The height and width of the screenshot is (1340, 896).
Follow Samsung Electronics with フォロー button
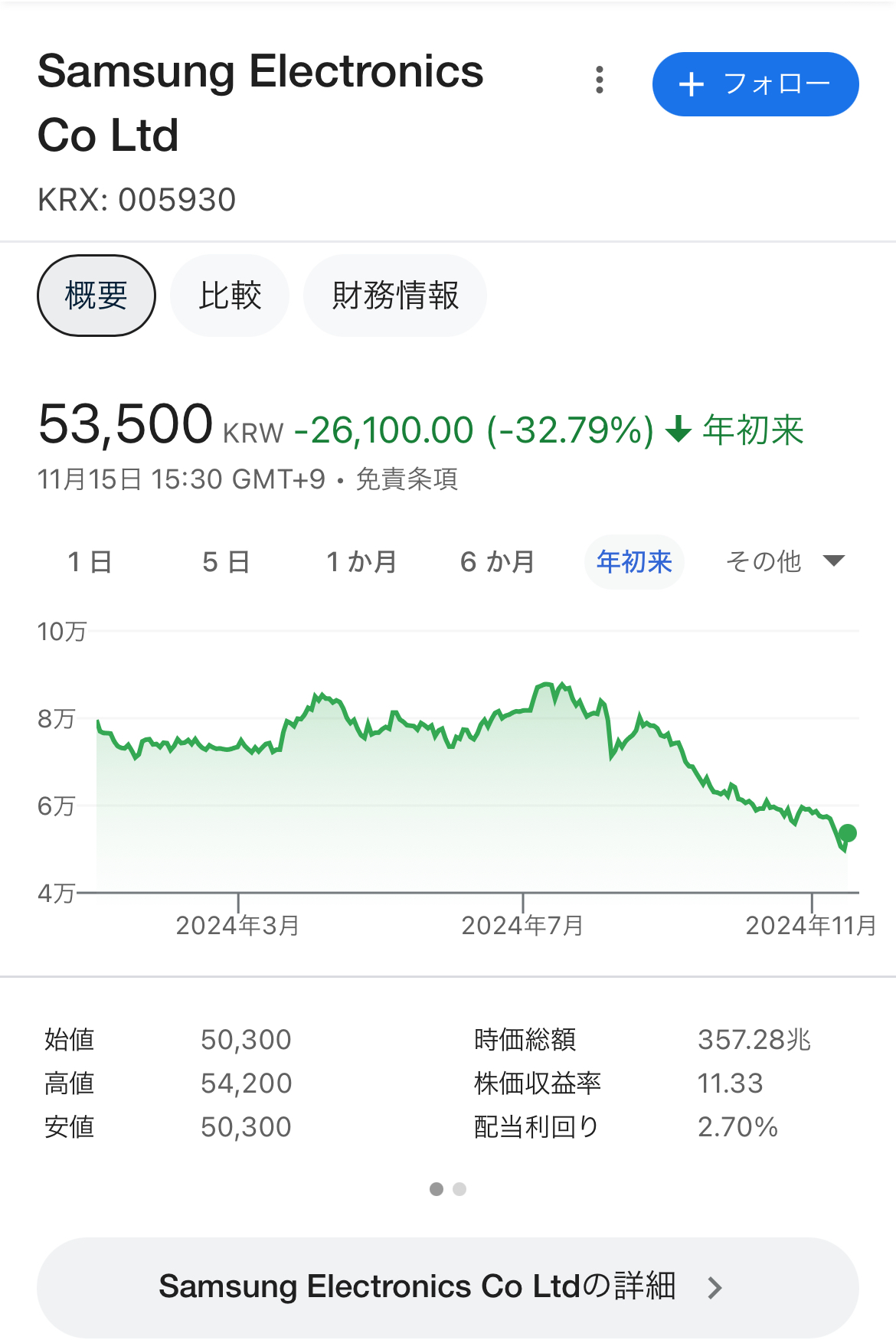pos(755,84)
